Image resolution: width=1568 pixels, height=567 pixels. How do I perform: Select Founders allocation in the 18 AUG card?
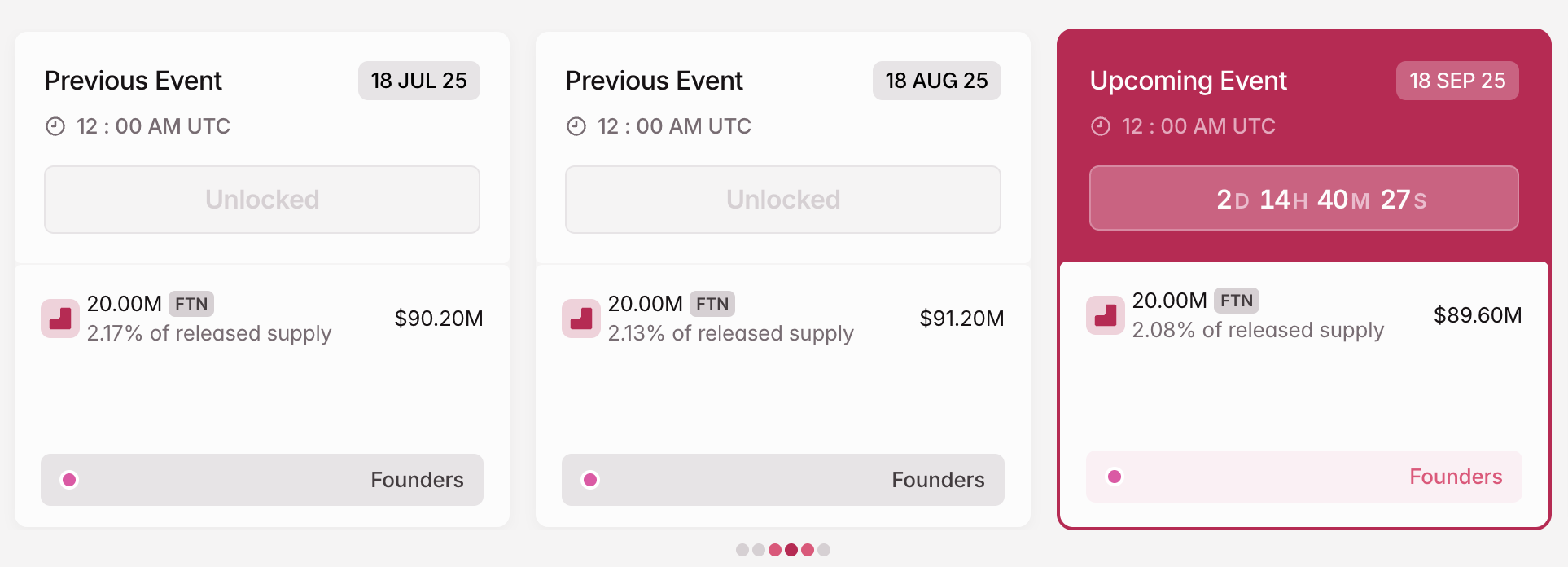(782, 480)
